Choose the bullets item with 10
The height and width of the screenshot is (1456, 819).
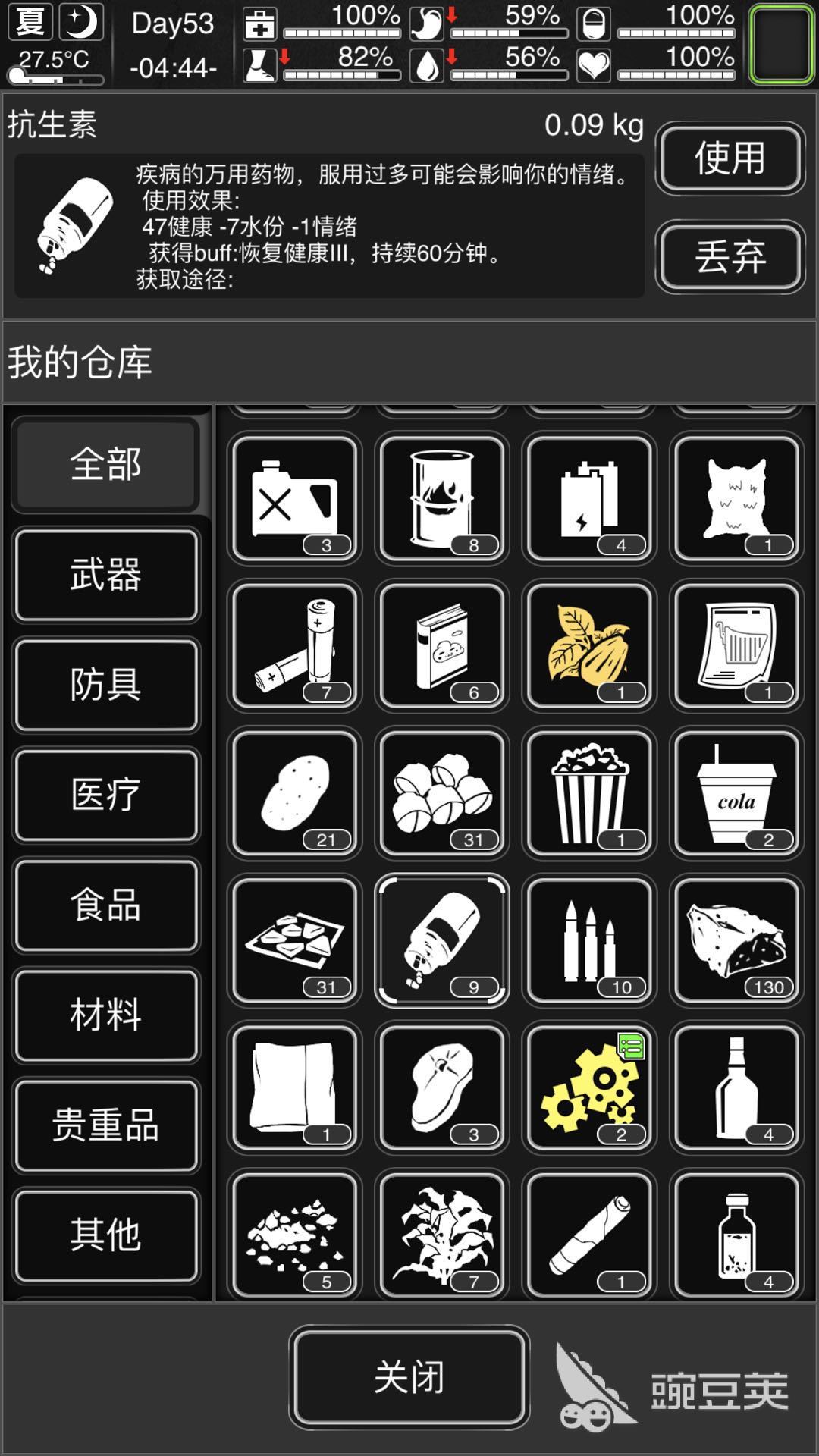pyautogui.click(x=589, y=940)
